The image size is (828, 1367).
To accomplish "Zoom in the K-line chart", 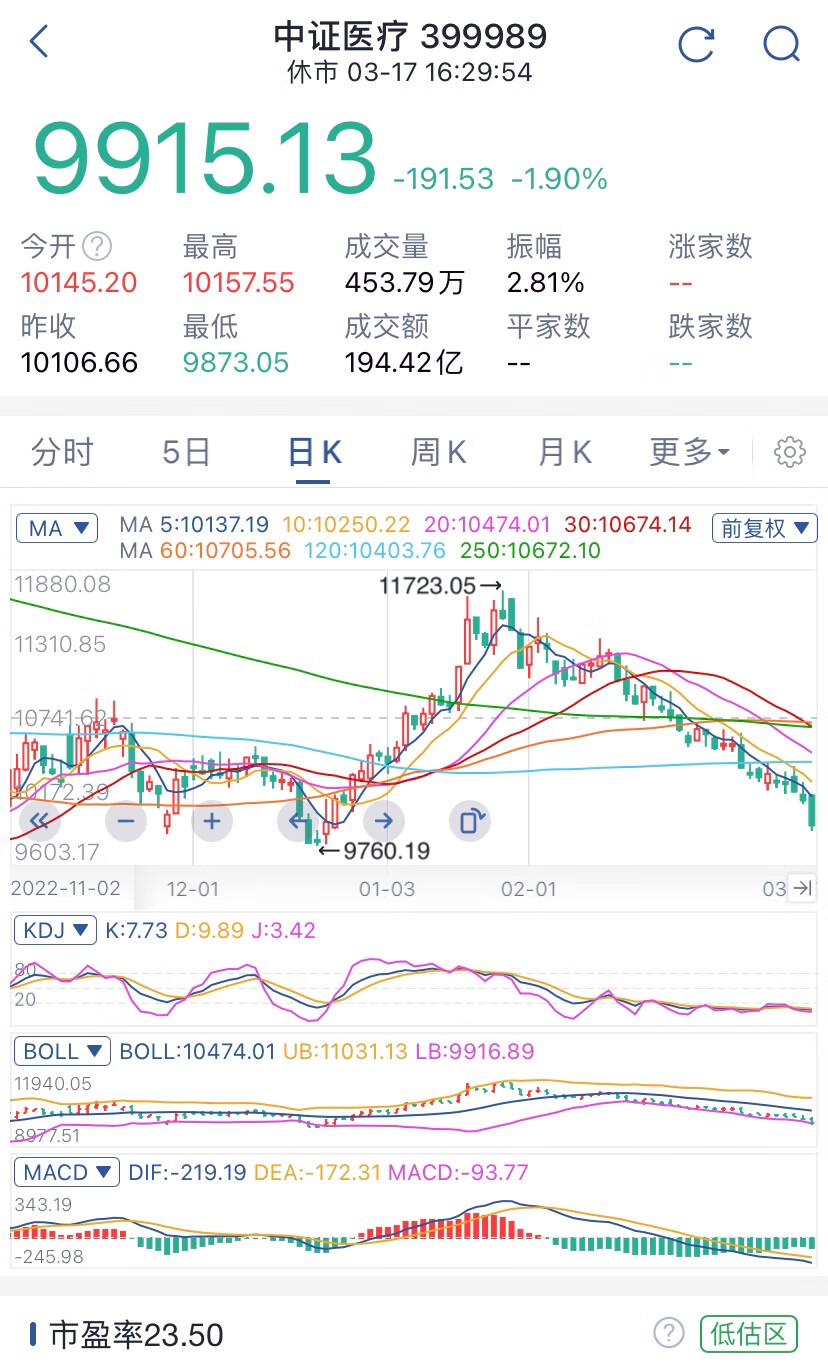I will [212, 821].
